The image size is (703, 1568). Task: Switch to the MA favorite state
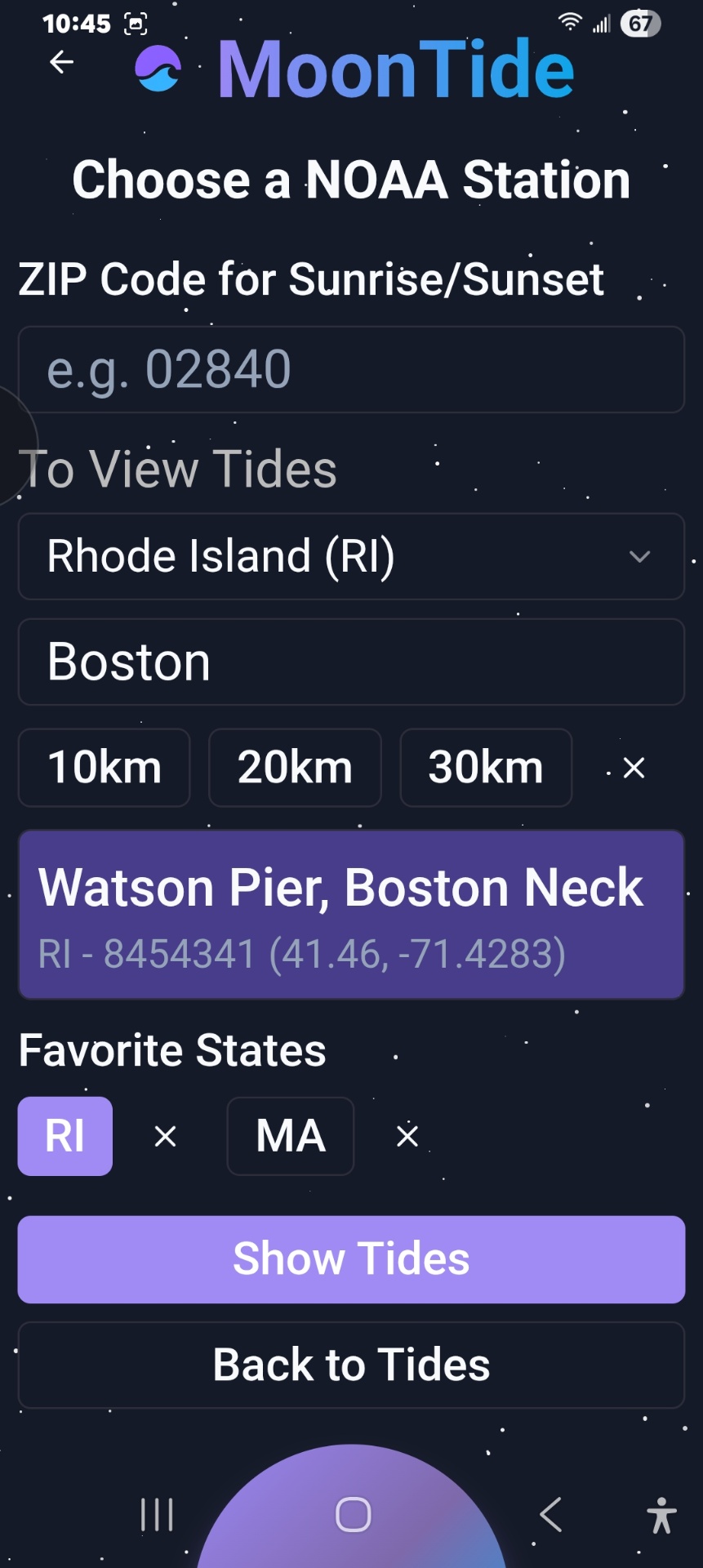[290, 1136]
